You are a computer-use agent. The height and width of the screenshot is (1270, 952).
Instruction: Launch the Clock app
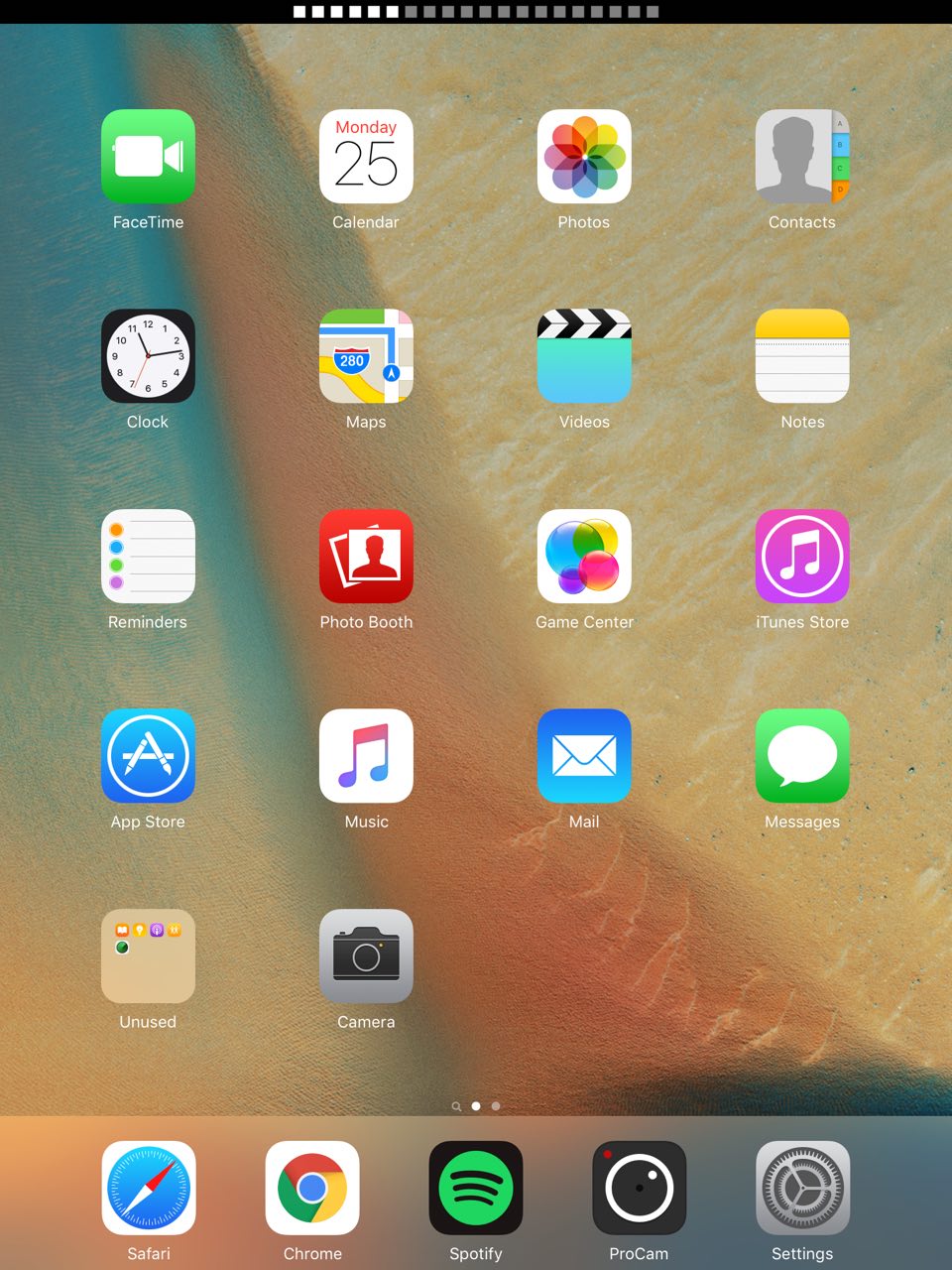(x=148, y=356)
